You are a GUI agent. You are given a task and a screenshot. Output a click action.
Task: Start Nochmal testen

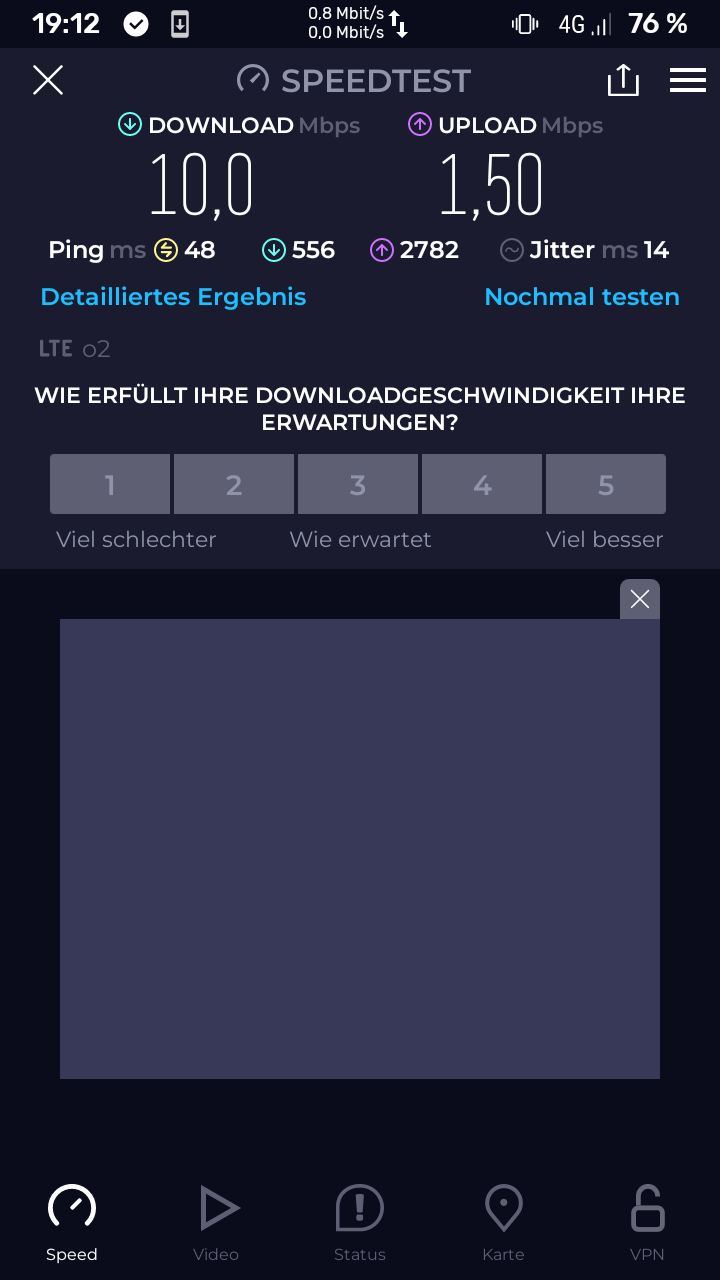[582, 296]
